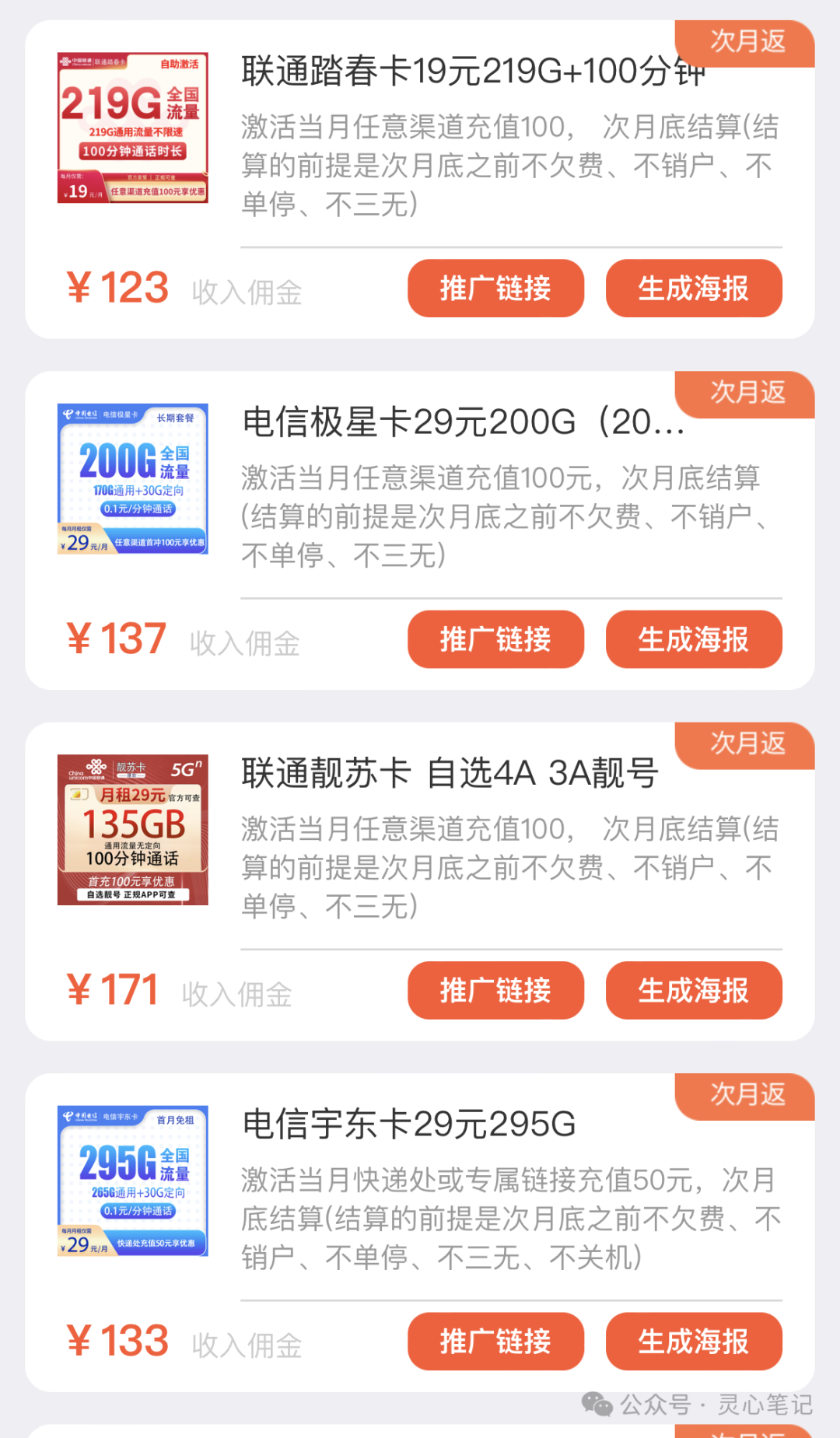Click the 次月返 badge on 联通踏春卡
This screenshot has width=840, height=1438.
point(745,44)
